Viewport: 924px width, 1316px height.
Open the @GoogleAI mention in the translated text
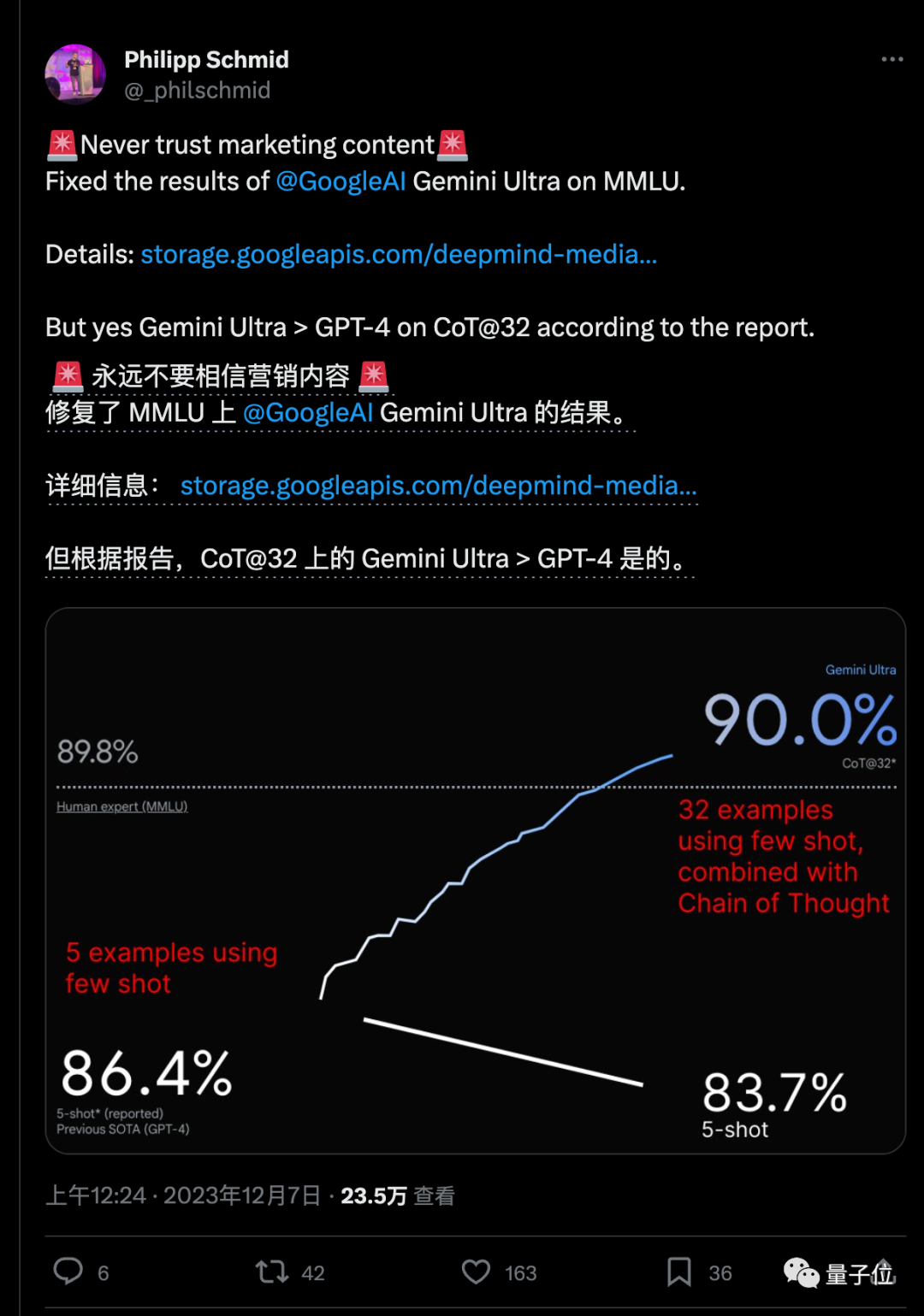(x=308, y=412)
